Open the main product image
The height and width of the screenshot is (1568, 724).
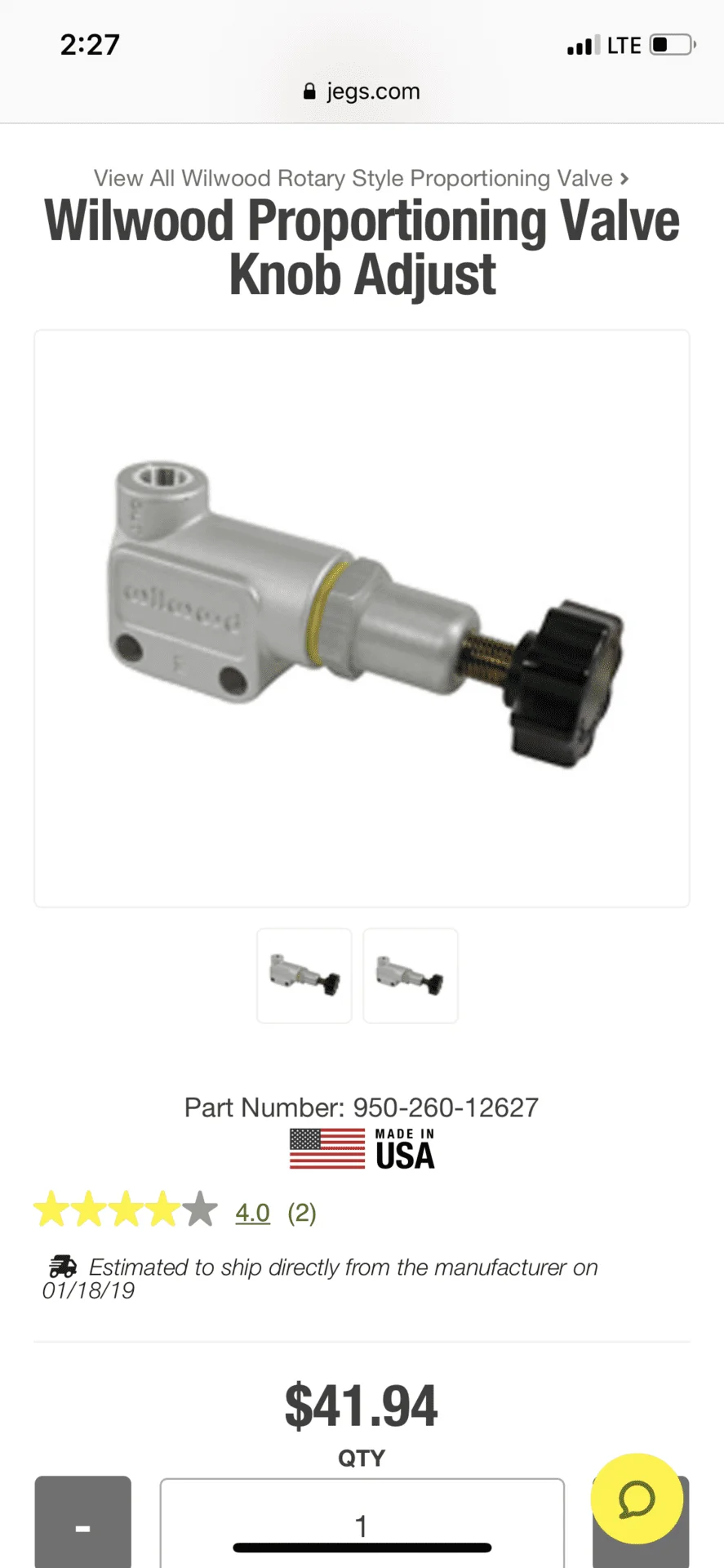click(x=362, y=618)
